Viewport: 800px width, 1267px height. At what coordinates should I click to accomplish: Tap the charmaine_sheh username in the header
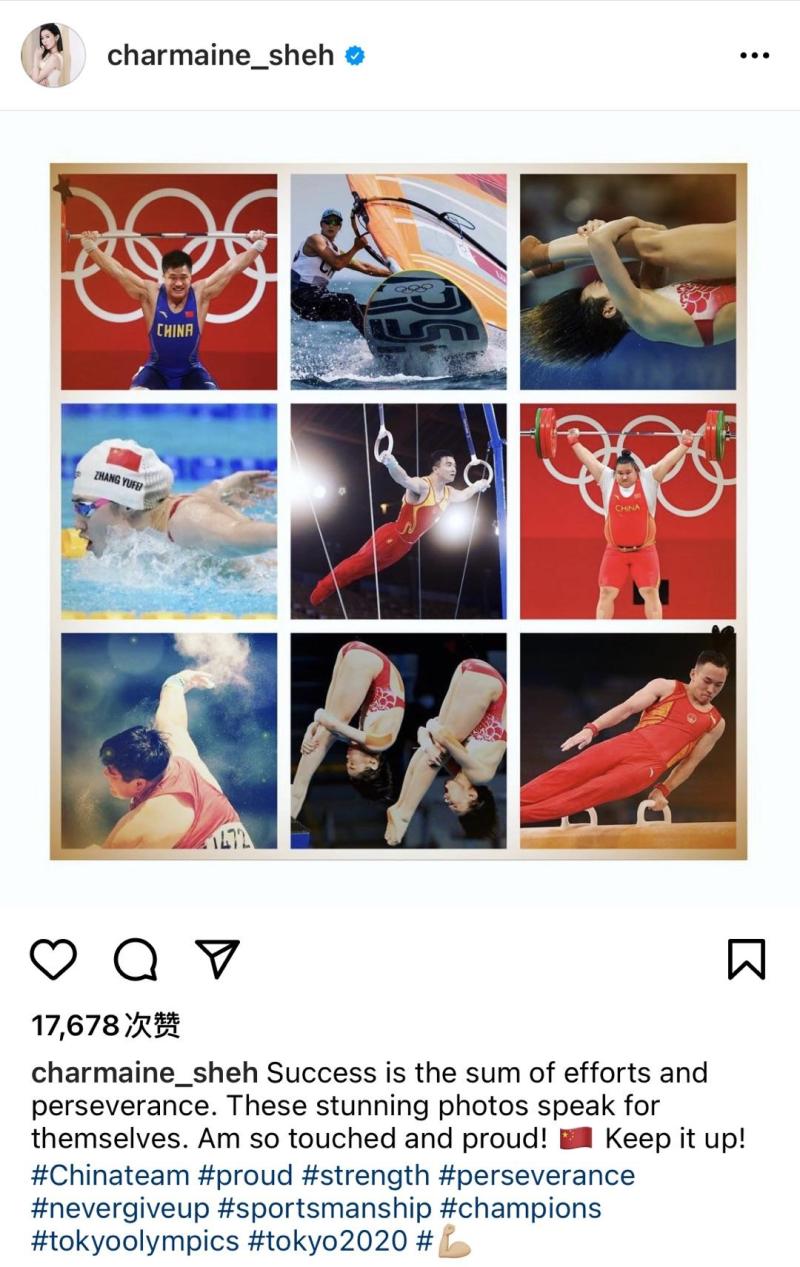[x=220, y=55]
